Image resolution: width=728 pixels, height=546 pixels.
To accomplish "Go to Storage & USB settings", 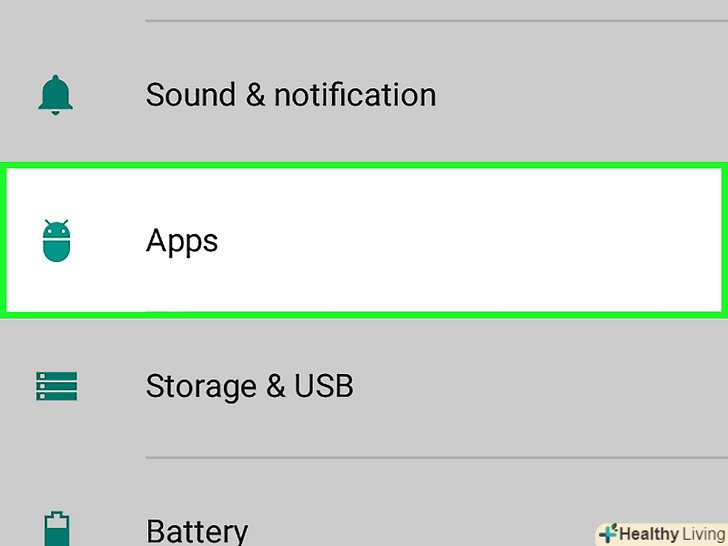I will pos(249,386).
